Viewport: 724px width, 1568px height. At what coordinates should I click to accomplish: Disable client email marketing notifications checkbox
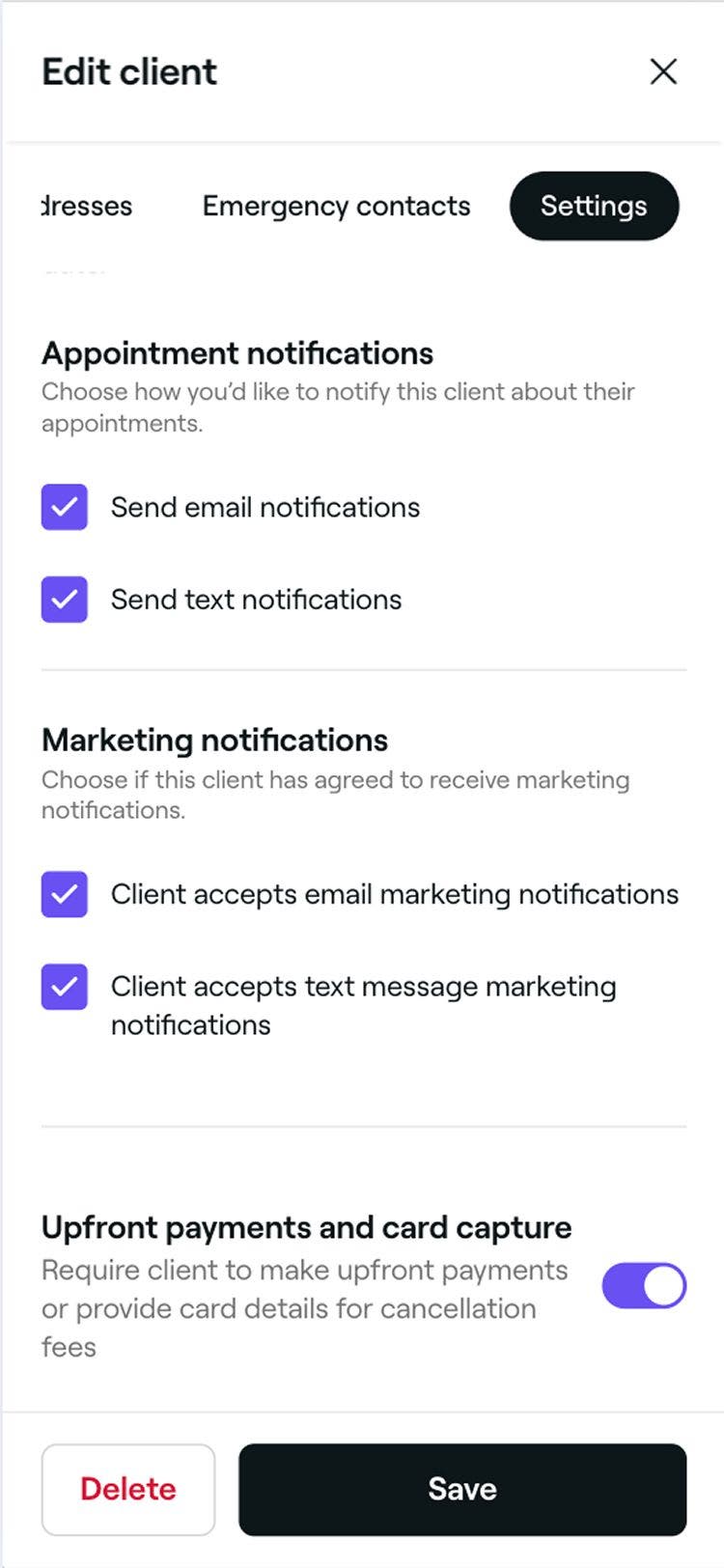[x=65, y=894]
